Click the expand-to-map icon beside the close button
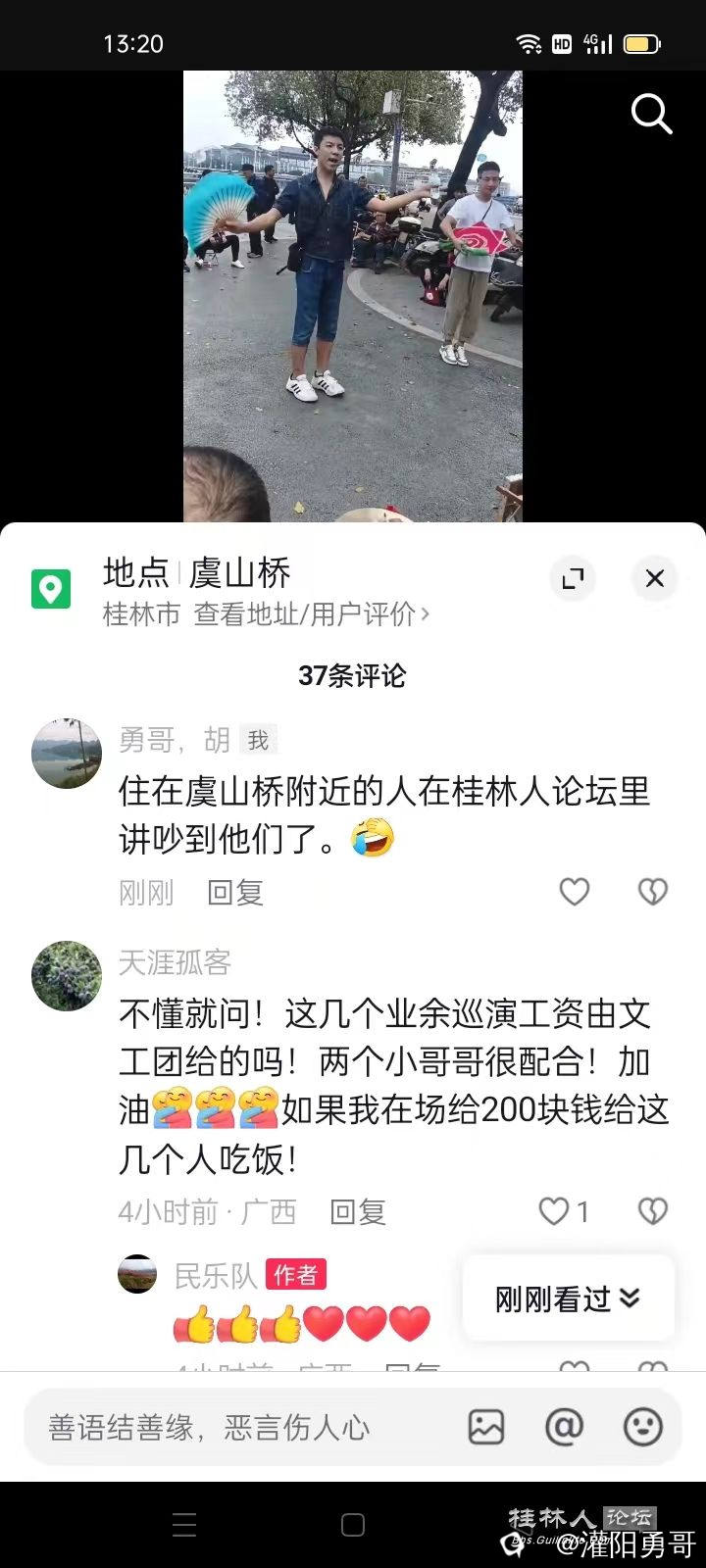Screen dimensions: 706x1568 (574, 579)
